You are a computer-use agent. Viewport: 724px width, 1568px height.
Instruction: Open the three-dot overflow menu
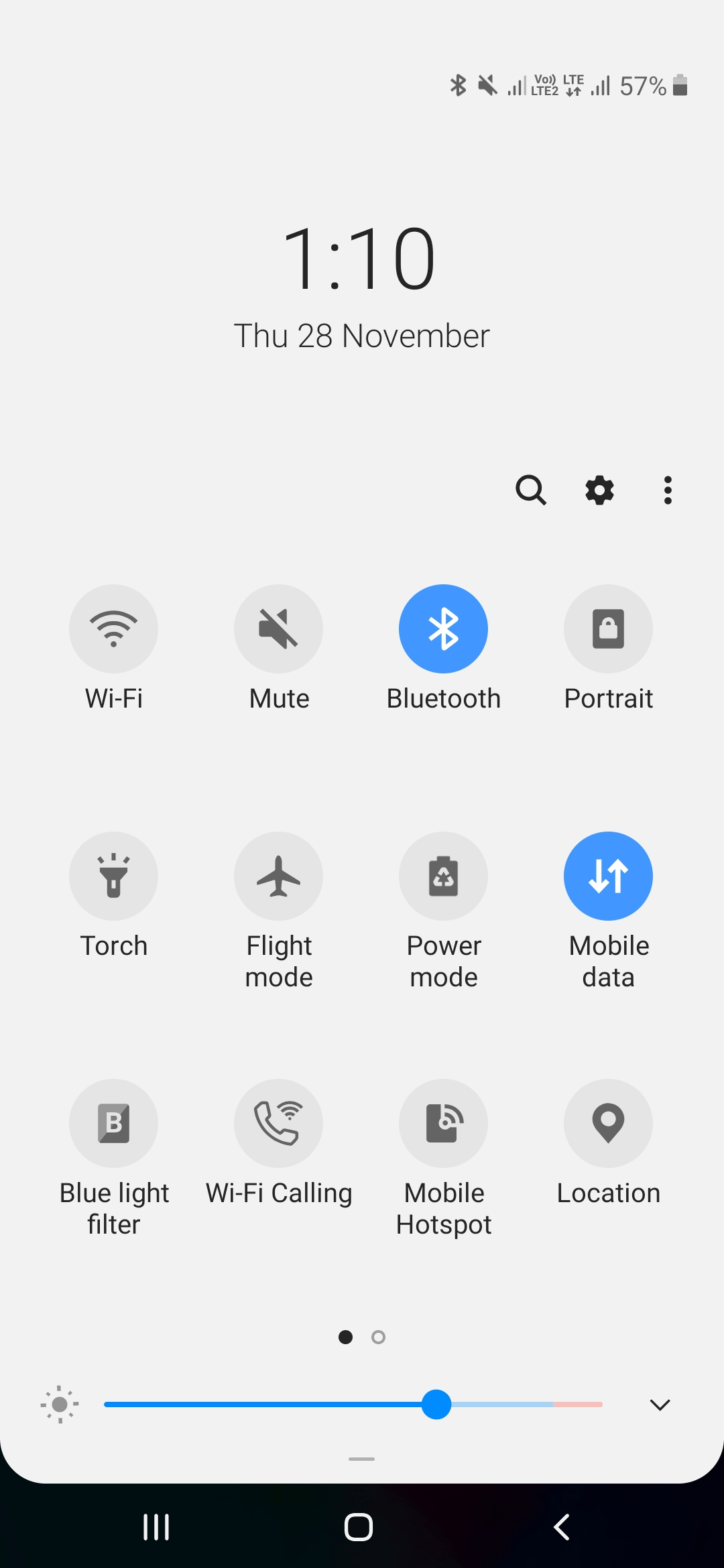(668, 491)
